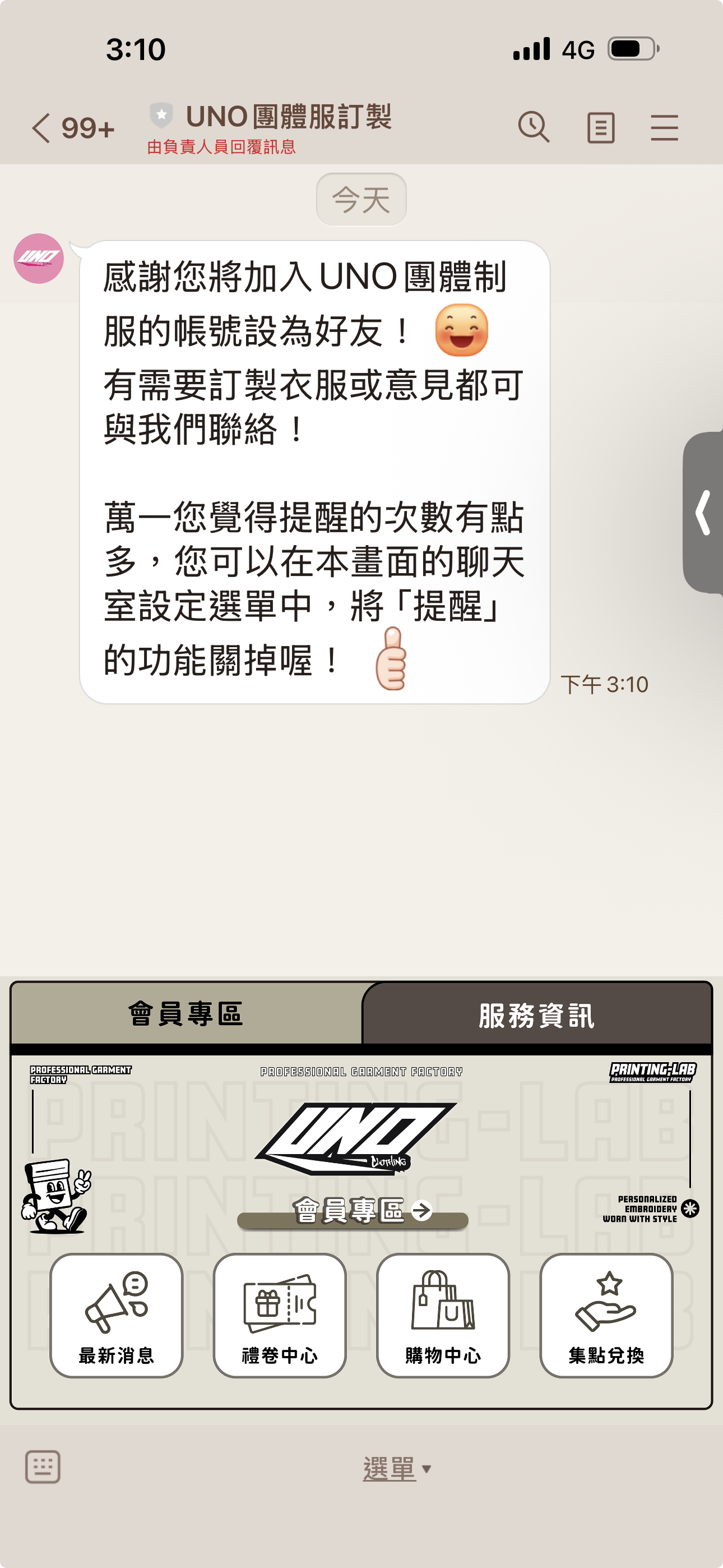Open 集點兌換 points redemption

click(x=606, y=1316)
